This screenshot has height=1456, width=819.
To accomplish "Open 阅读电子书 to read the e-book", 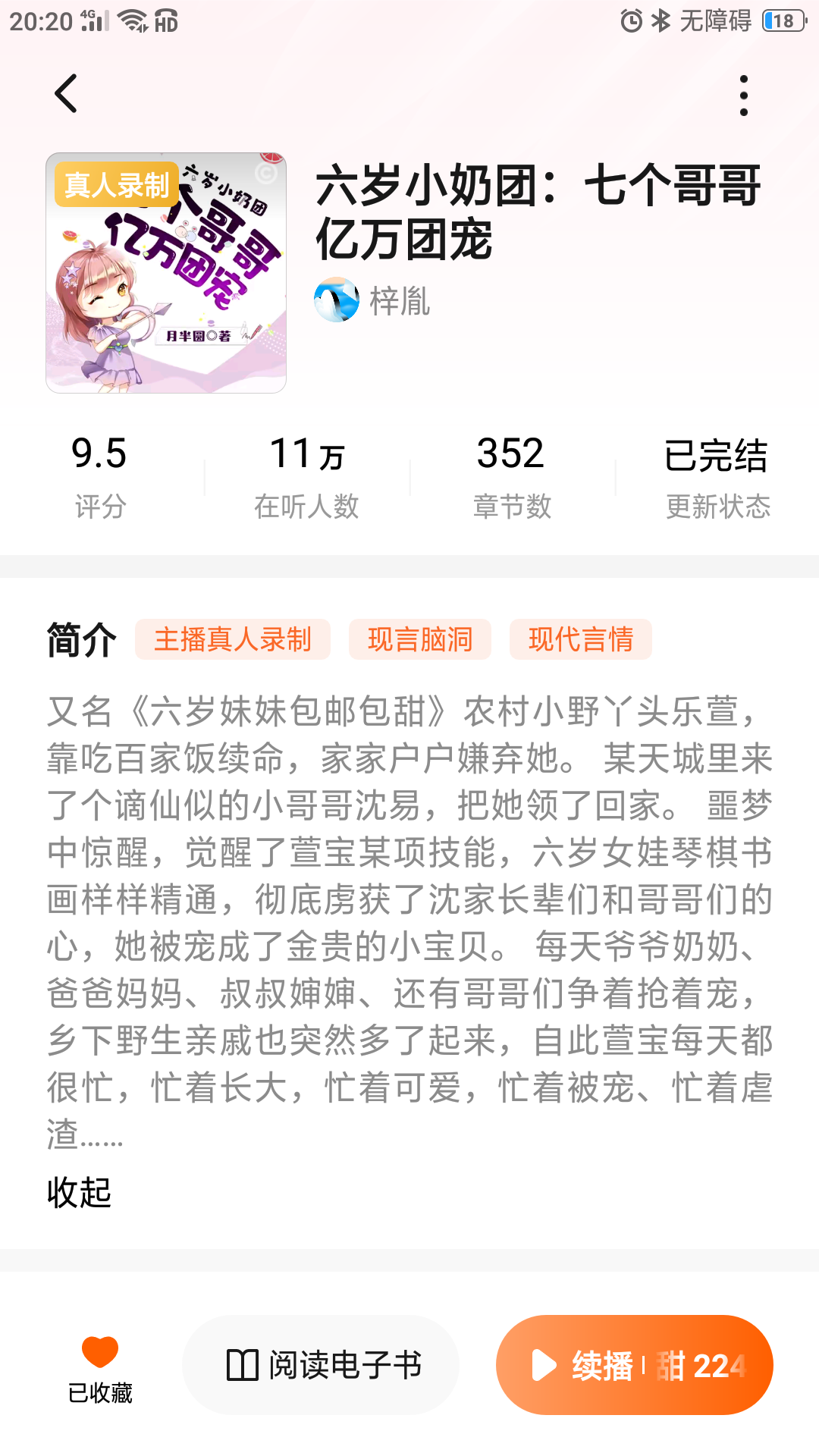I will click(321, 1365).
